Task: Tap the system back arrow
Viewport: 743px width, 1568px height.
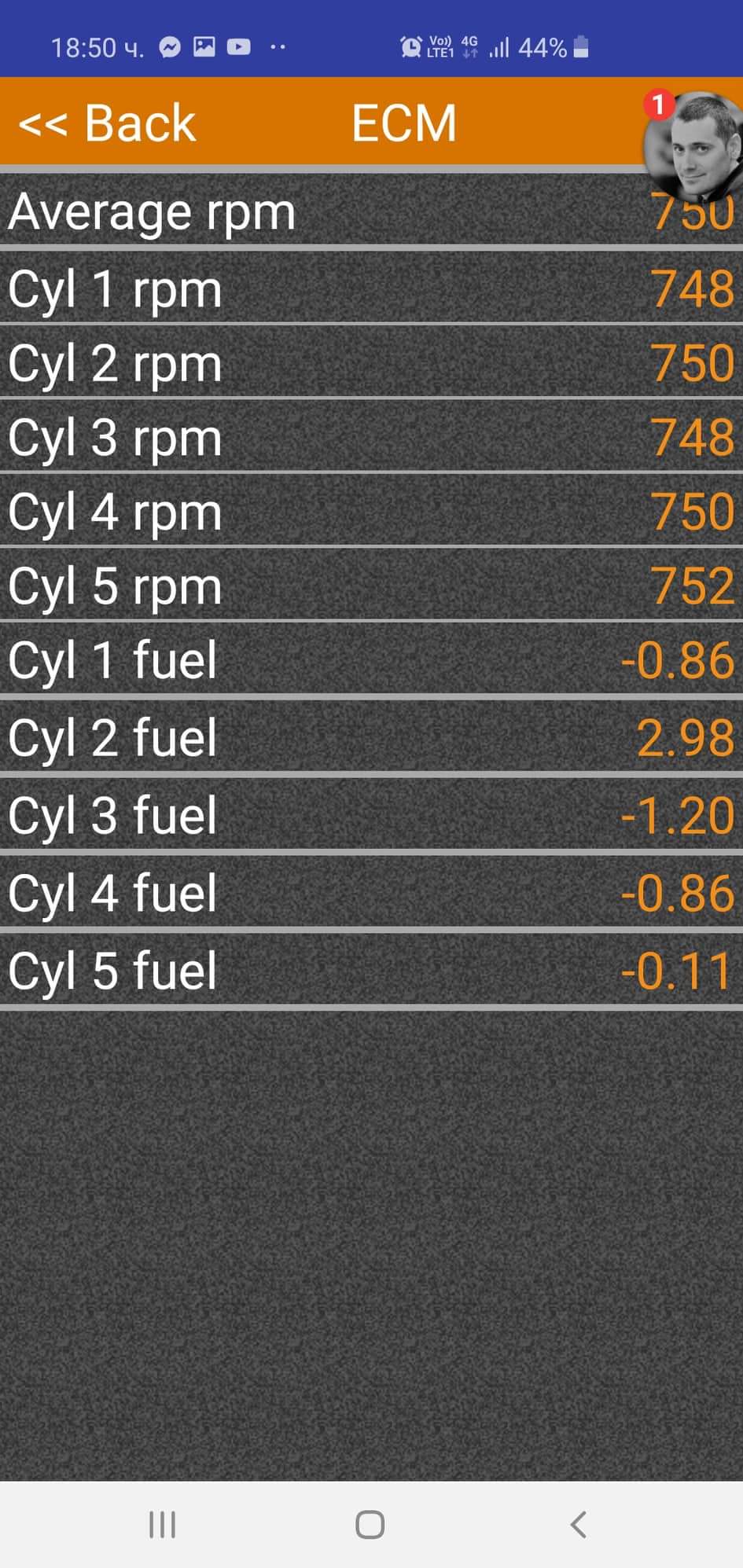Action: pyautogui.click(x=579, y=1525)
